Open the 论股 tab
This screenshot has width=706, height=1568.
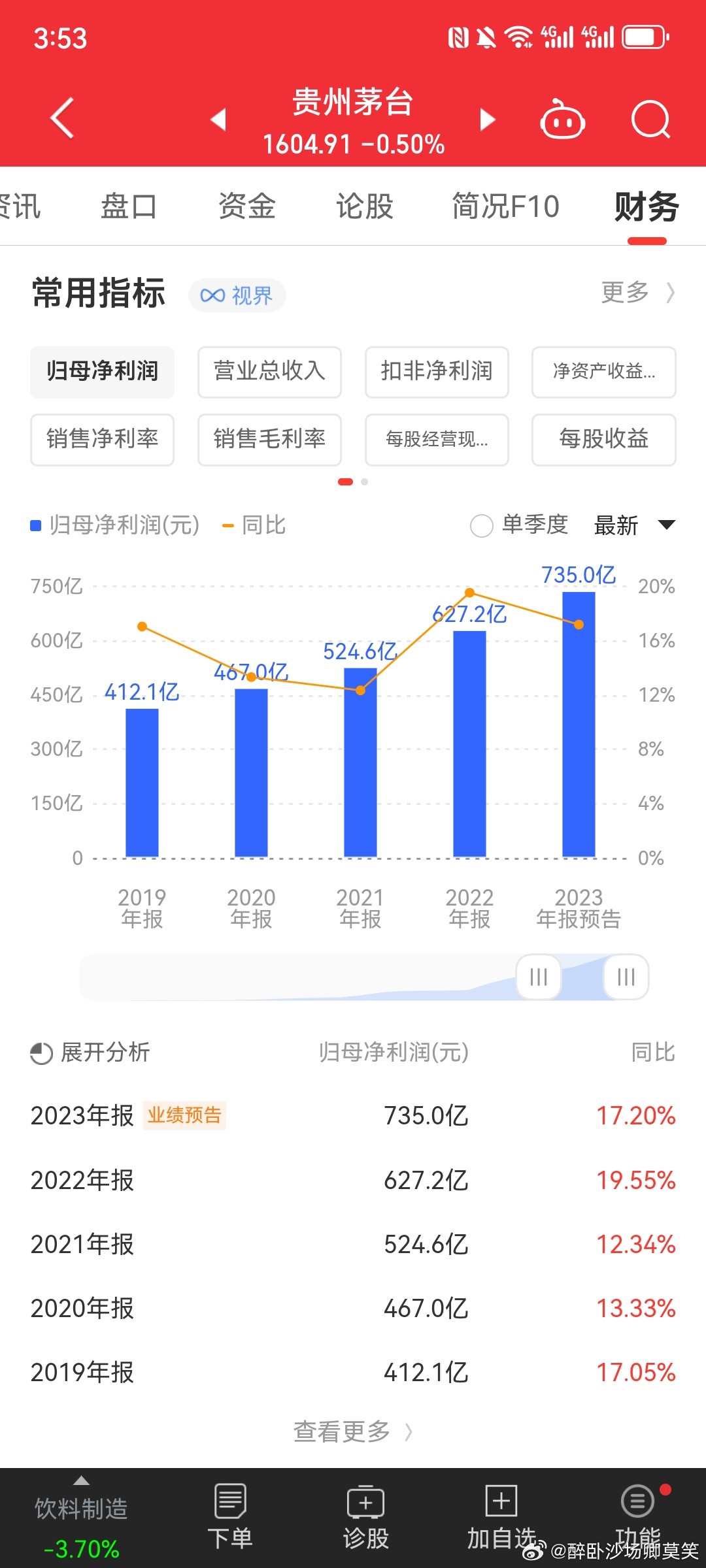point(364,206)
